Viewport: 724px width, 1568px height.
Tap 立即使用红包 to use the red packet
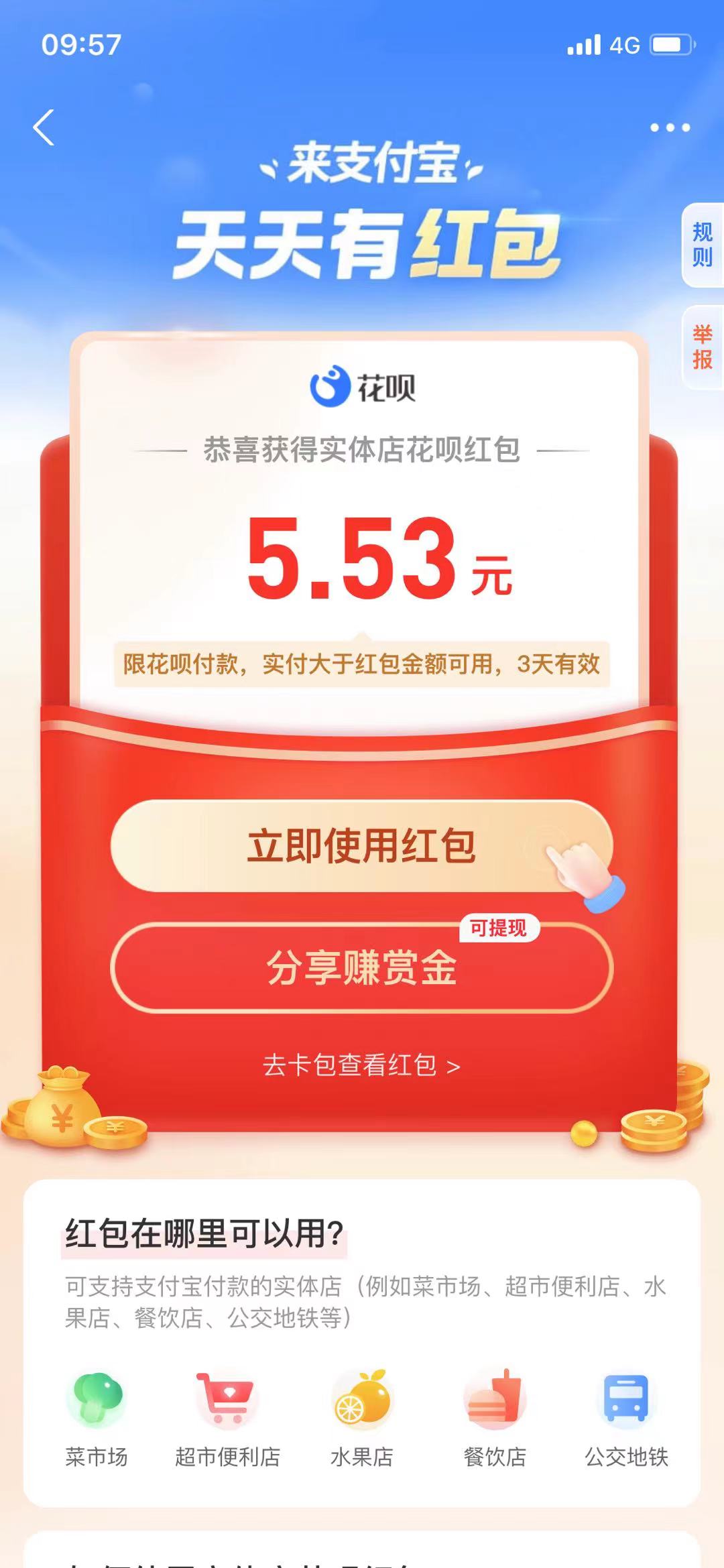pyautogui.click(x=361, y=845)
